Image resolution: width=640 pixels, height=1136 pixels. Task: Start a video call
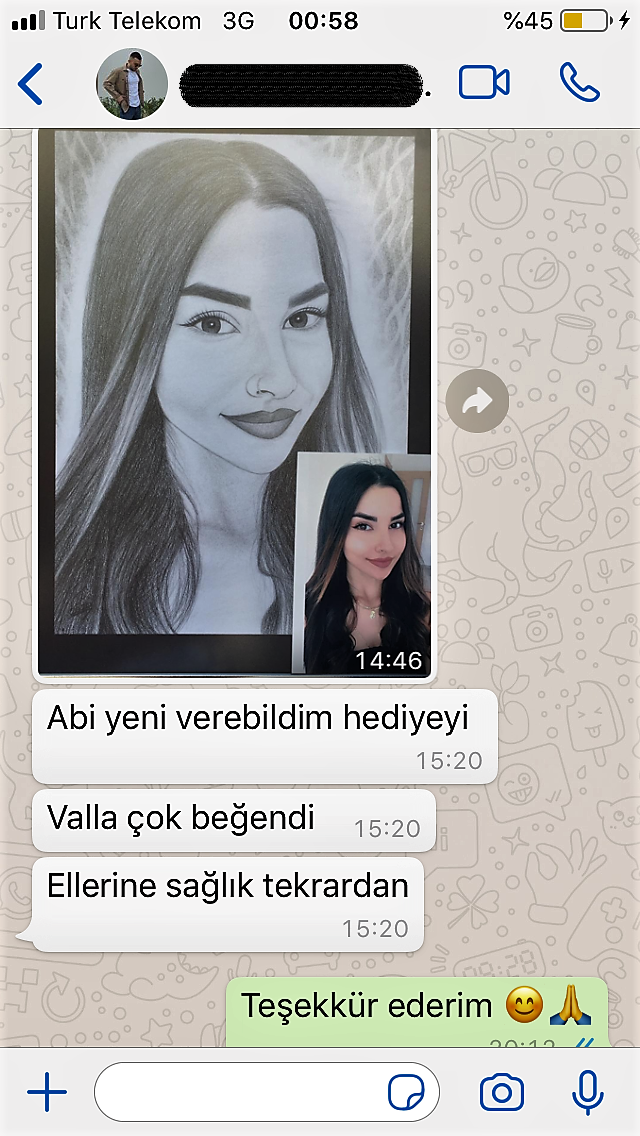(484, 83)
